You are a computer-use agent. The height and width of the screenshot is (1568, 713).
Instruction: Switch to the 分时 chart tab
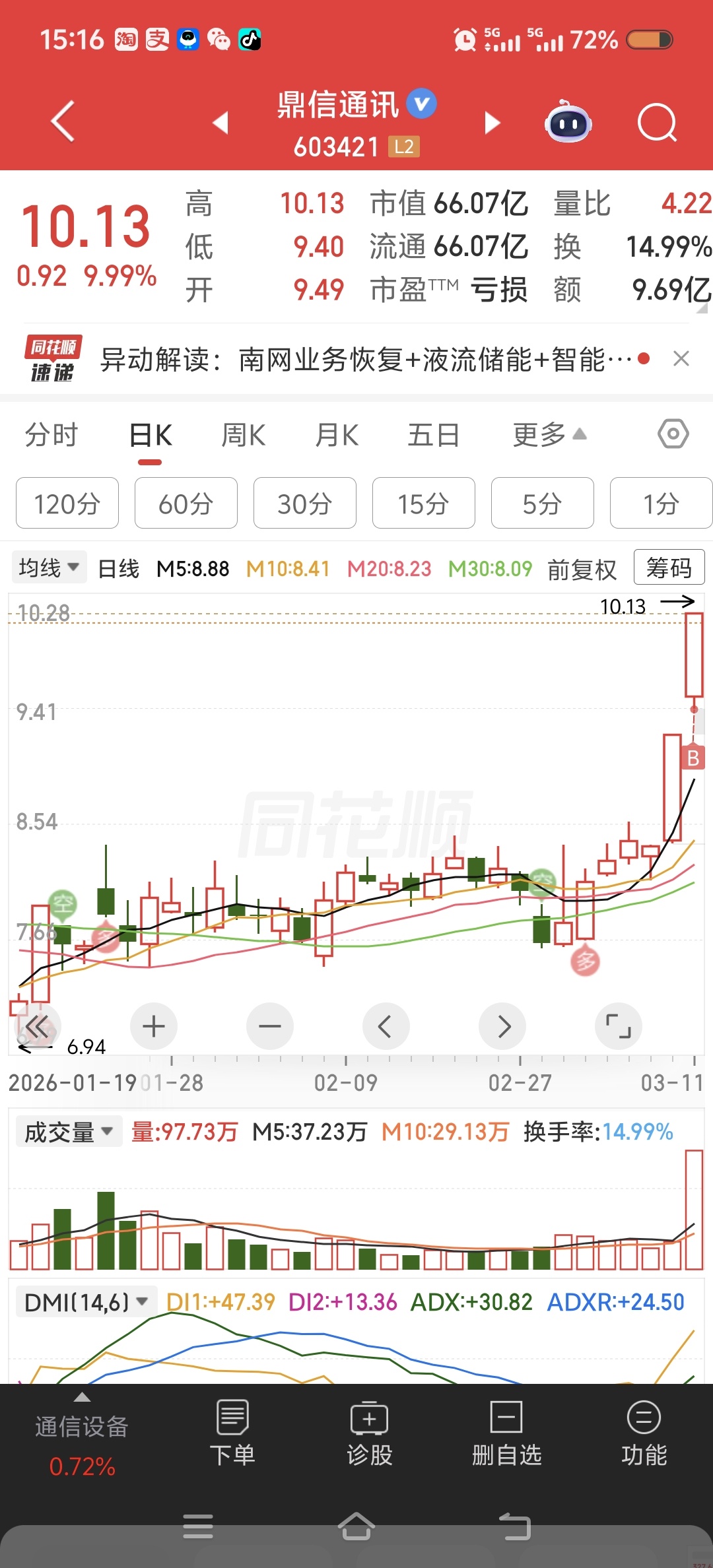tap(51, 436)
